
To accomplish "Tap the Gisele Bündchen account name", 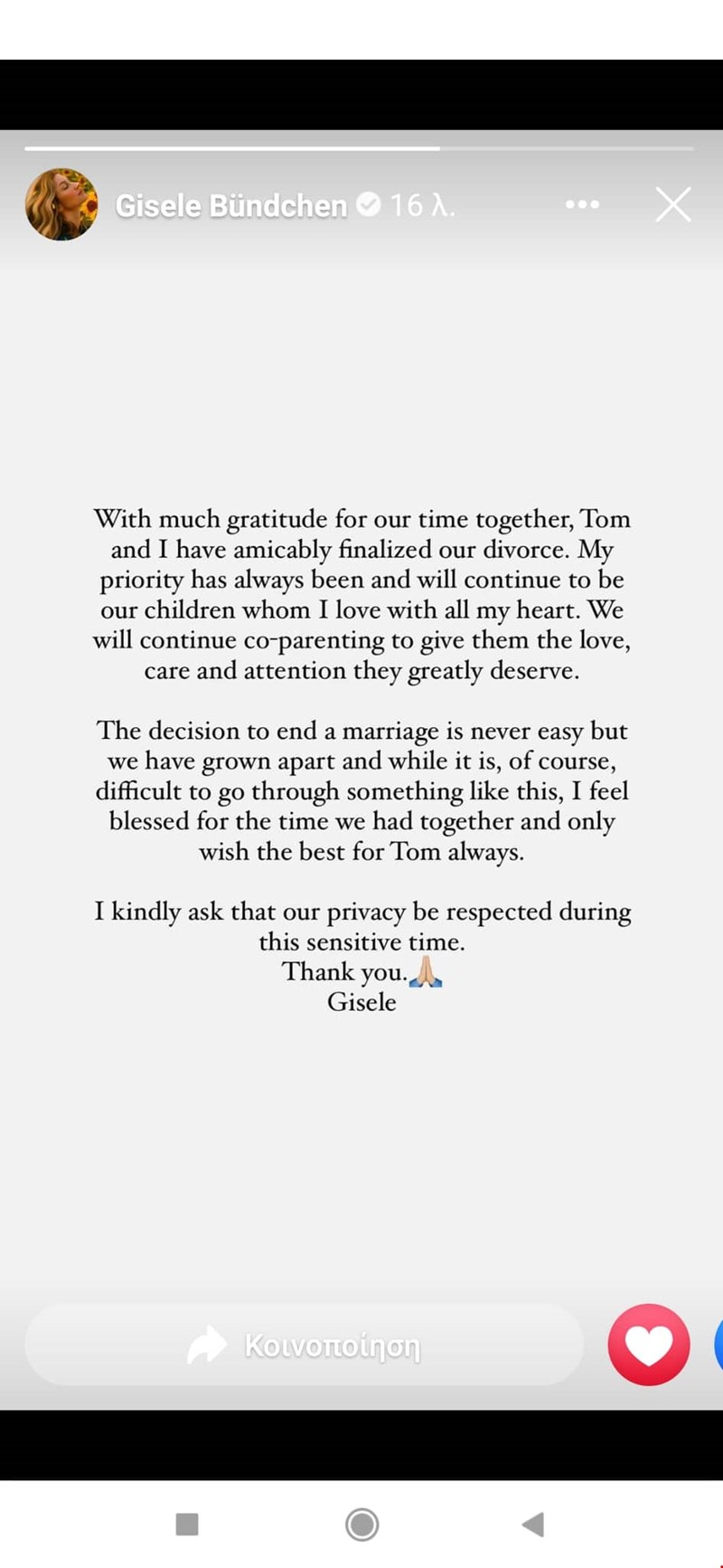I will click(231, 206).
